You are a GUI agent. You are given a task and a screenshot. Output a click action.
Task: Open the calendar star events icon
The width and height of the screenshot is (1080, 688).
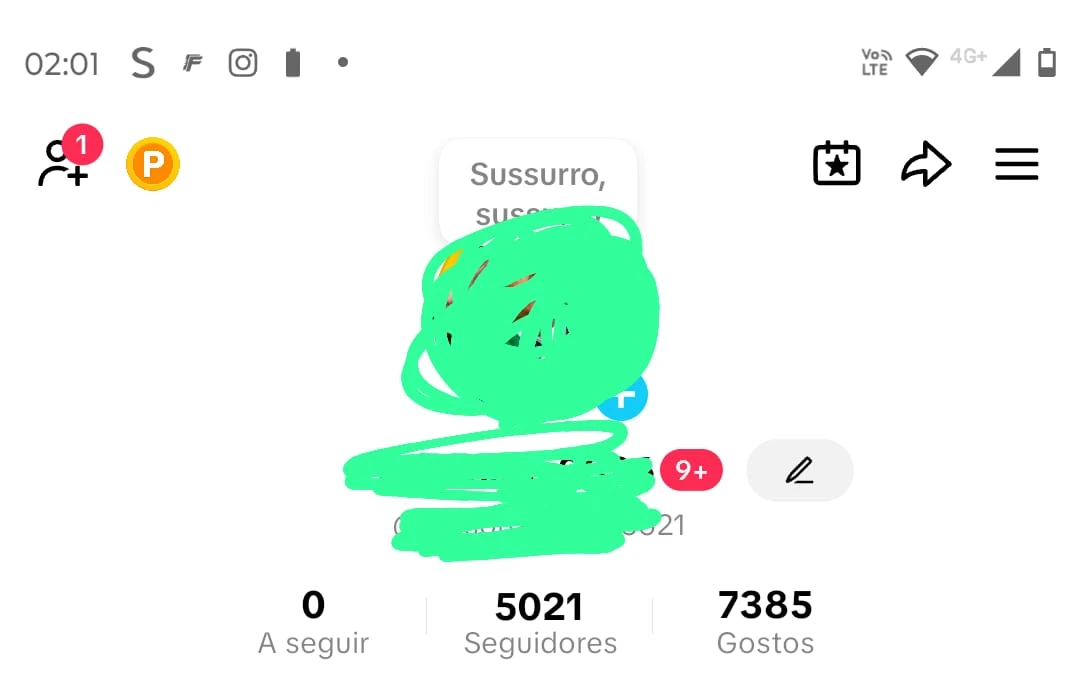837,164
